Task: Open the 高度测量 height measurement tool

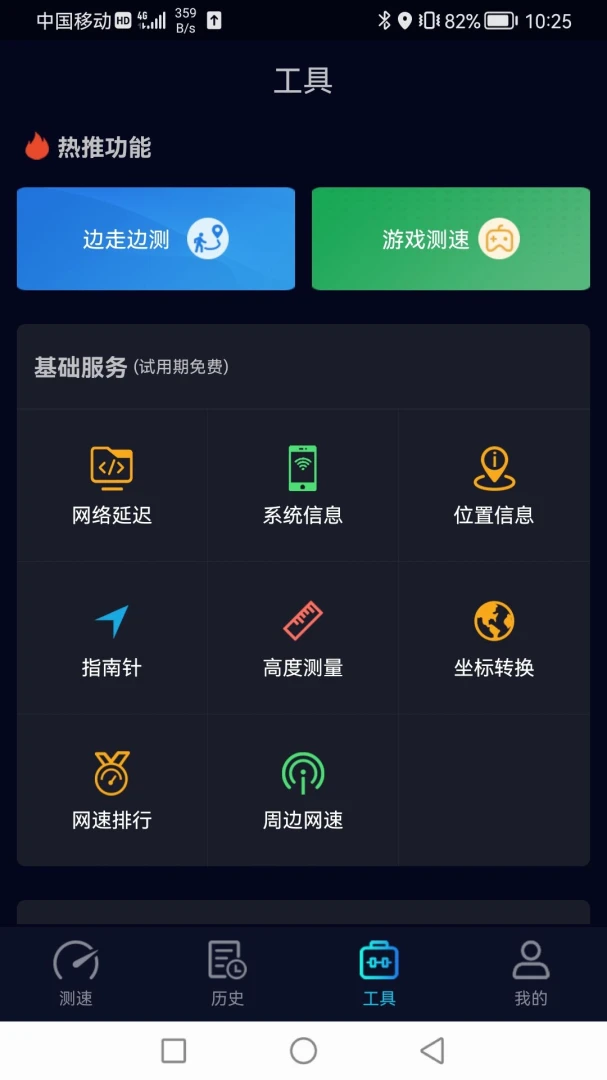Action: point(303,639)
